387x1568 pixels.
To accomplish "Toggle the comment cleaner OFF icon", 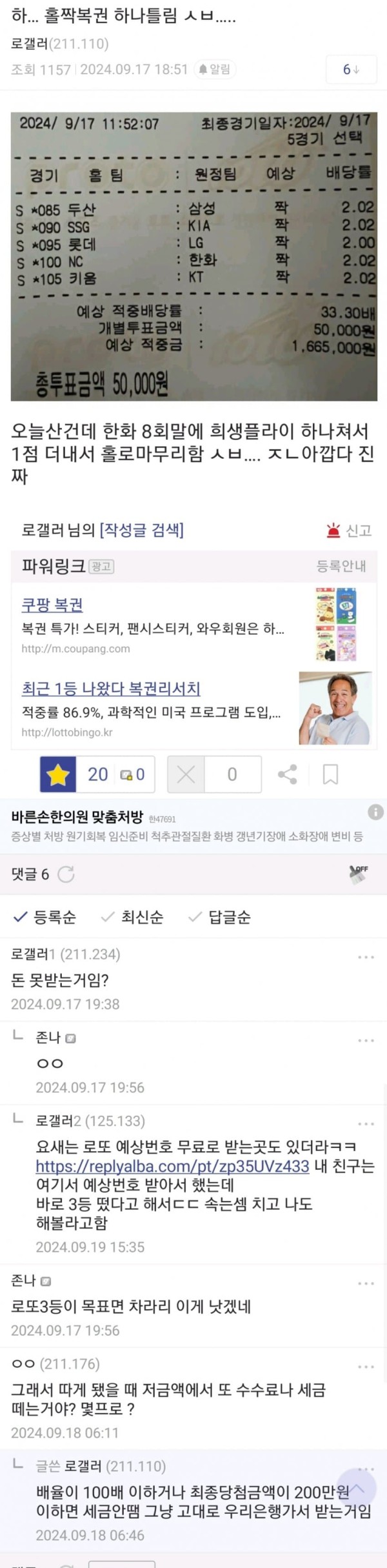I will [358, 874].
